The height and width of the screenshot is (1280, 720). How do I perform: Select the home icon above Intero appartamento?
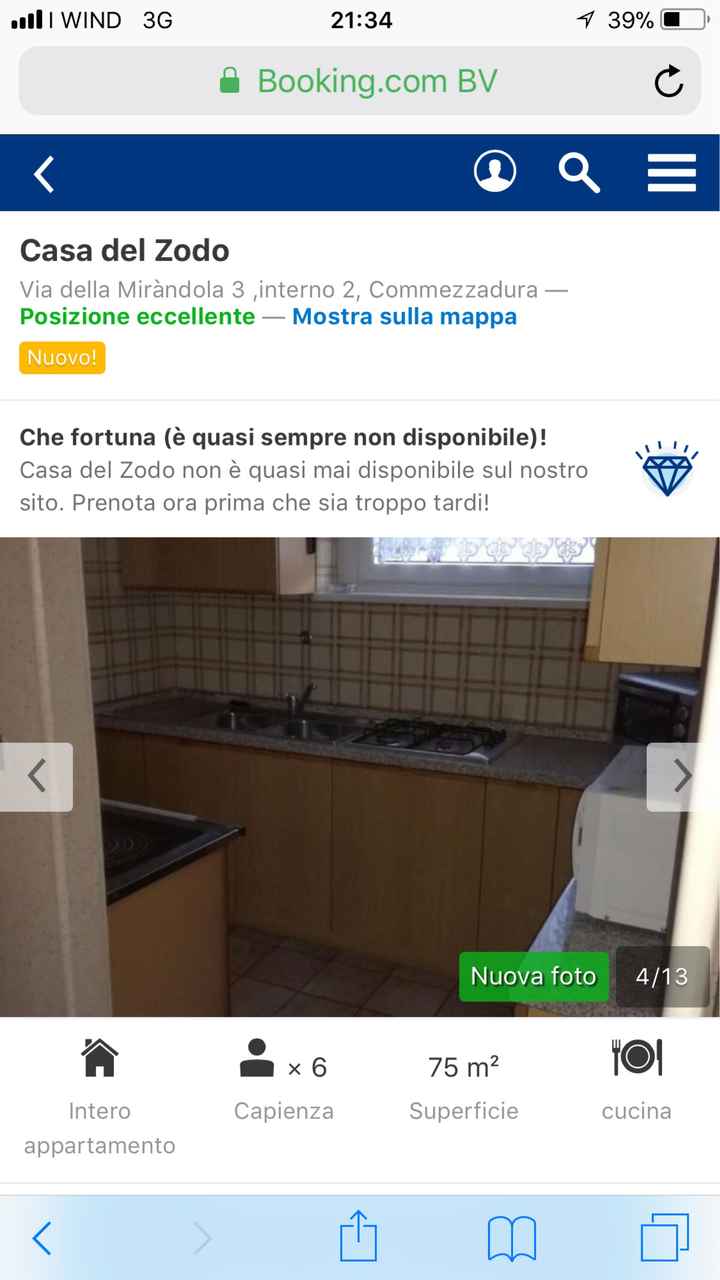point(99,1055)
